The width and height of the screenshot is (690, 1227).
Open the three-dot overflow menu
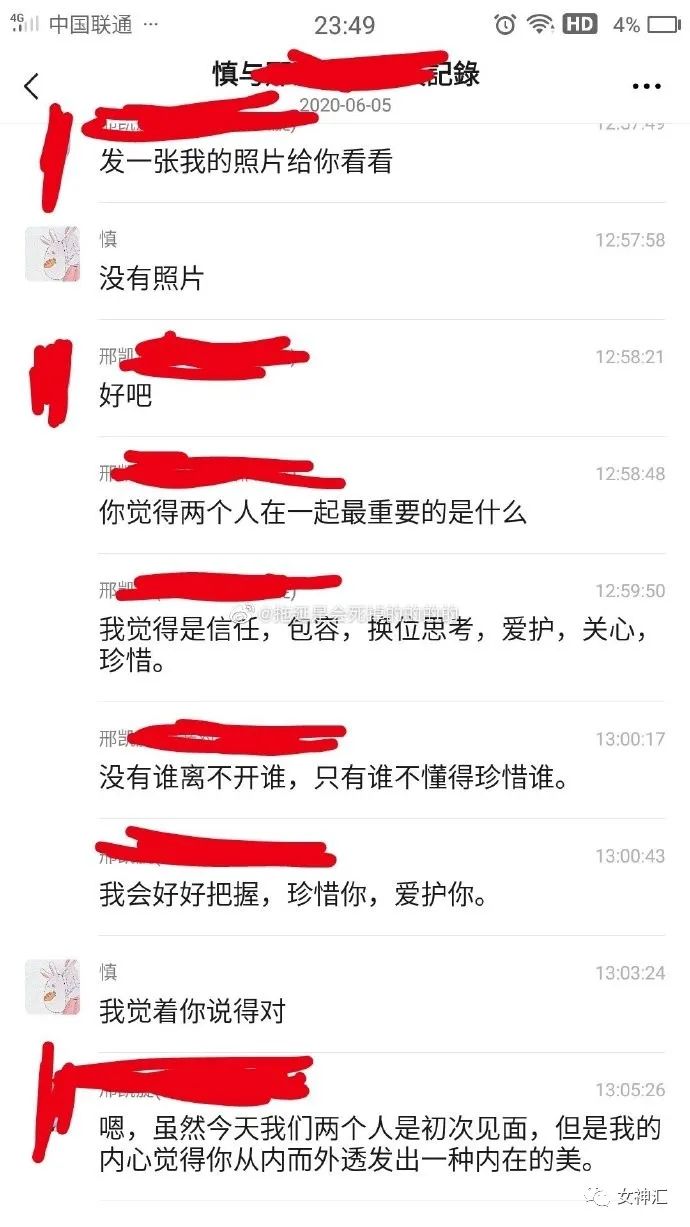click(x=647, y=86)
